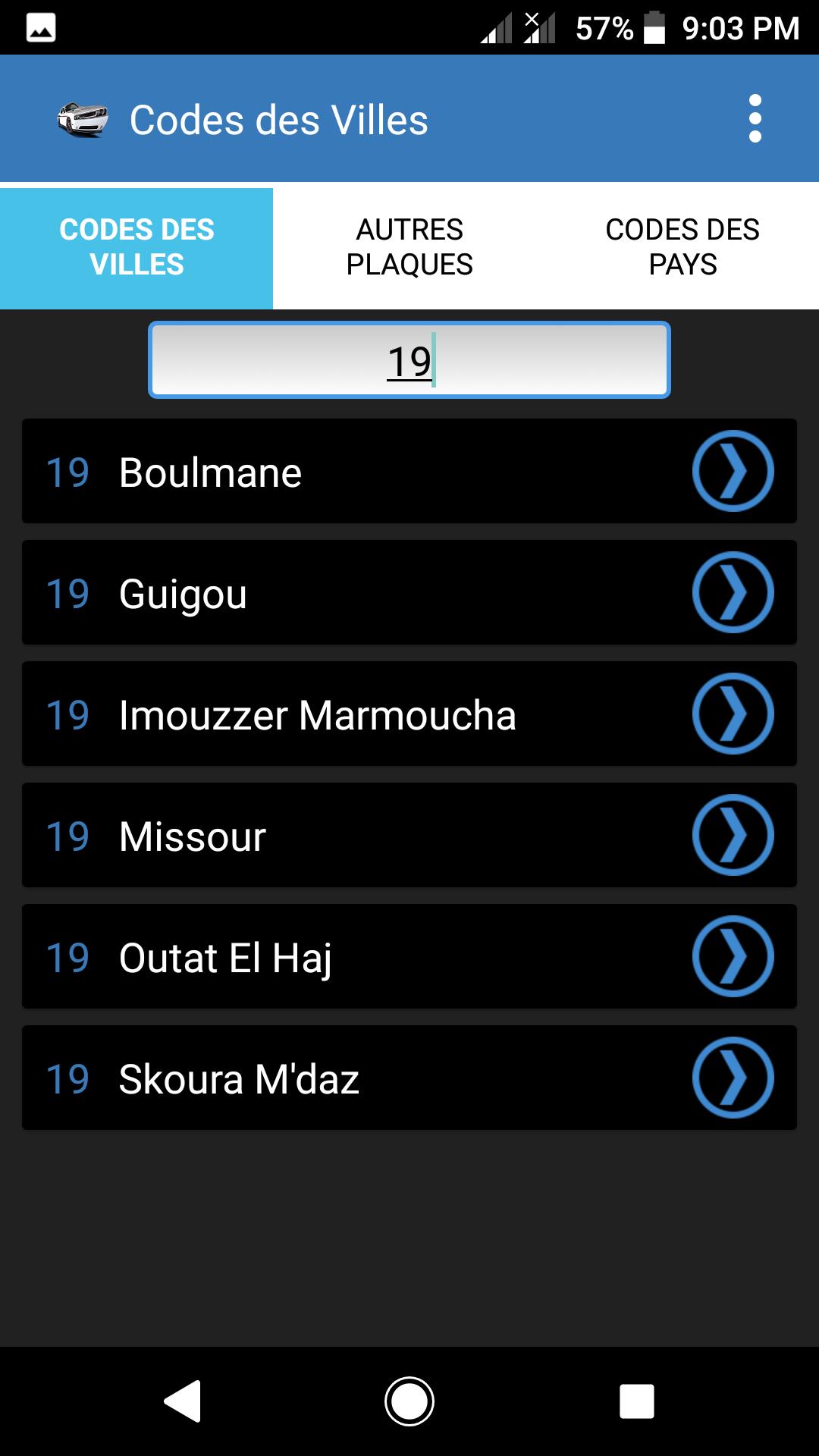The image size is (819, 1456).
Task: Expand details for Boulmane
Action: point(733,471)
